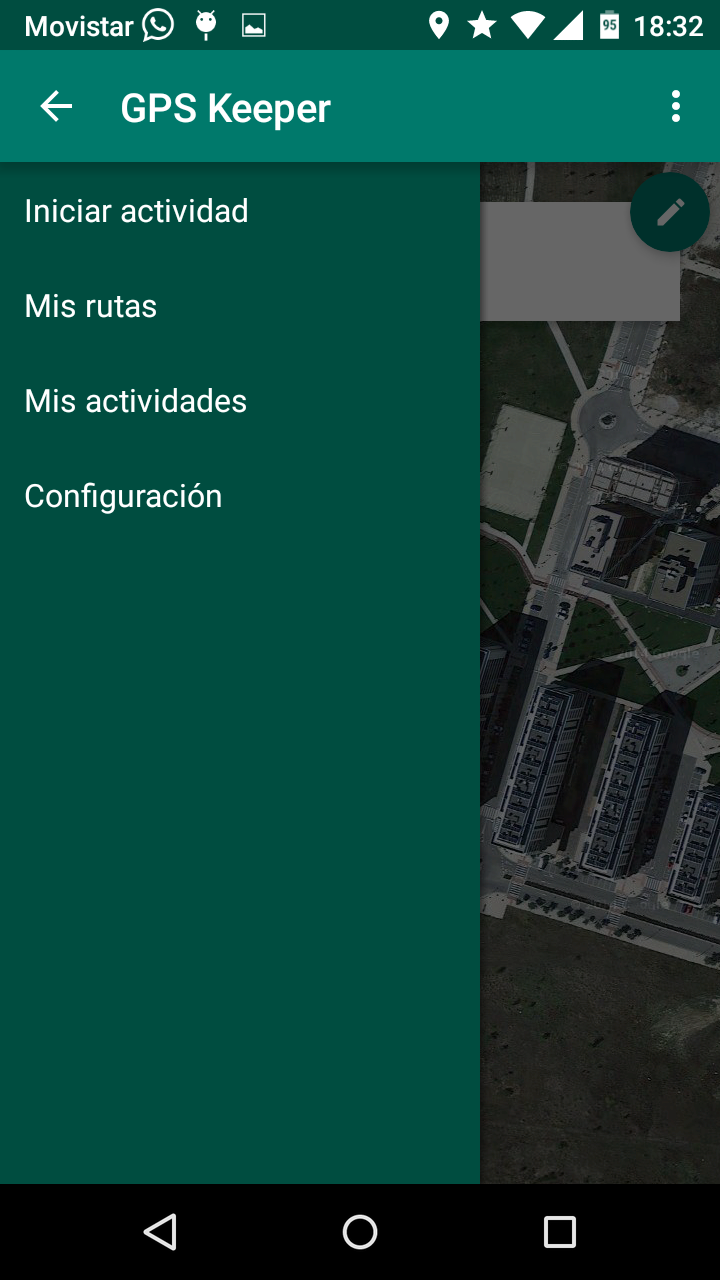
Task: Select Iniciar actividad in the drawer
Action: click(x=136, y=211)
